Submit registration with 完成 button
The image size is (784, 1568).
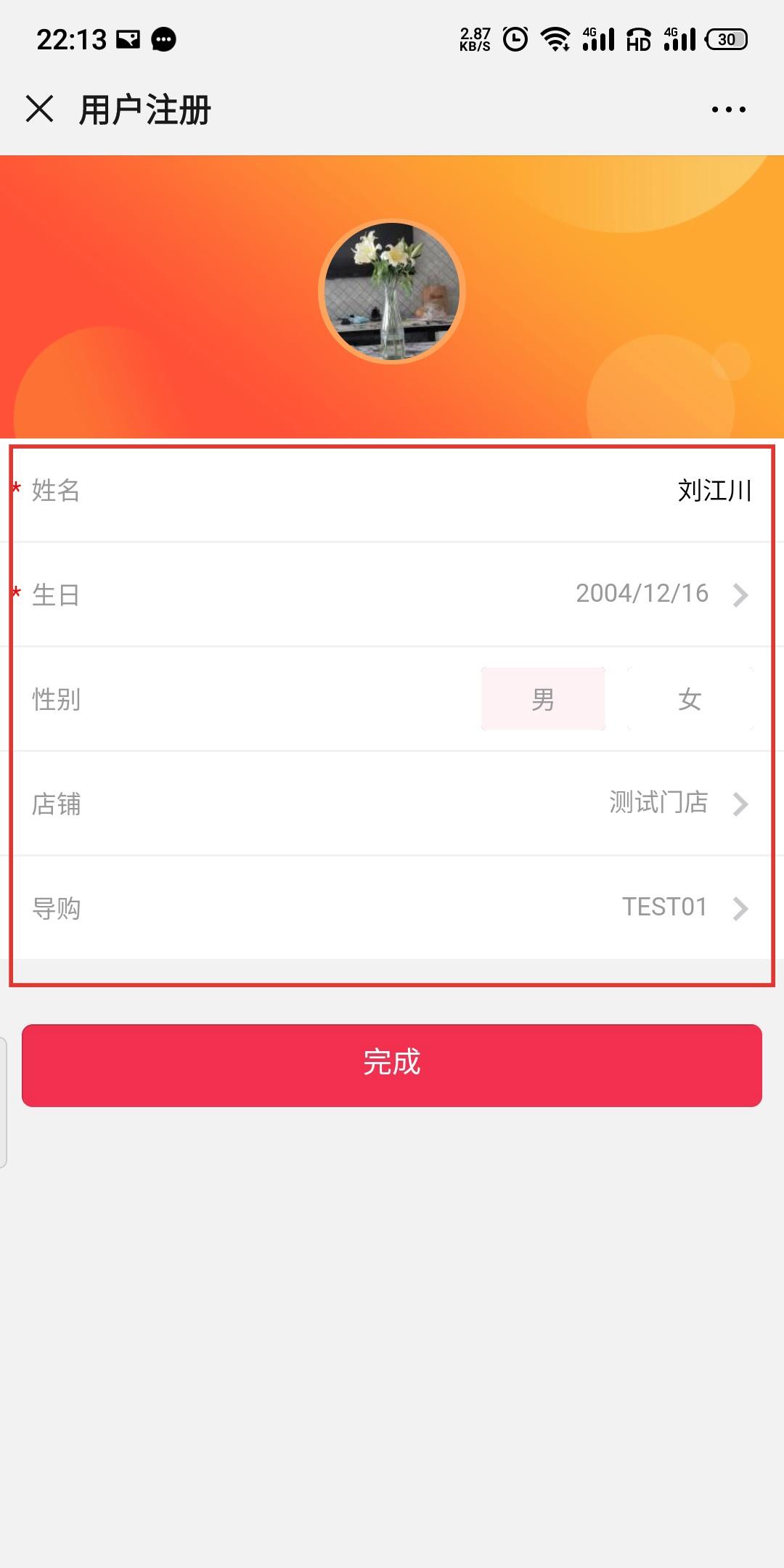[x=392, y=1065]
